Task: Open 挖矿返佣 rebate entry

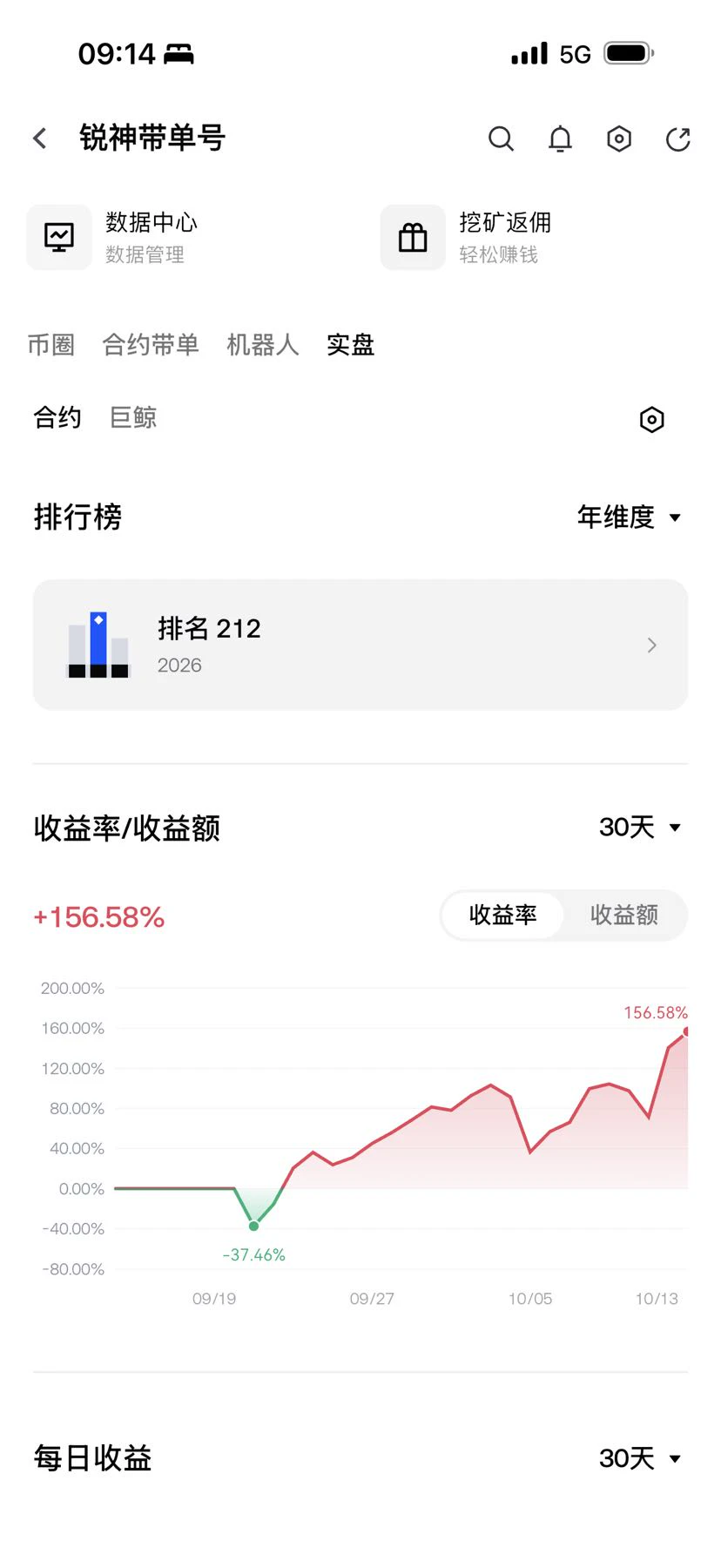Action: (x=467, y=237)
